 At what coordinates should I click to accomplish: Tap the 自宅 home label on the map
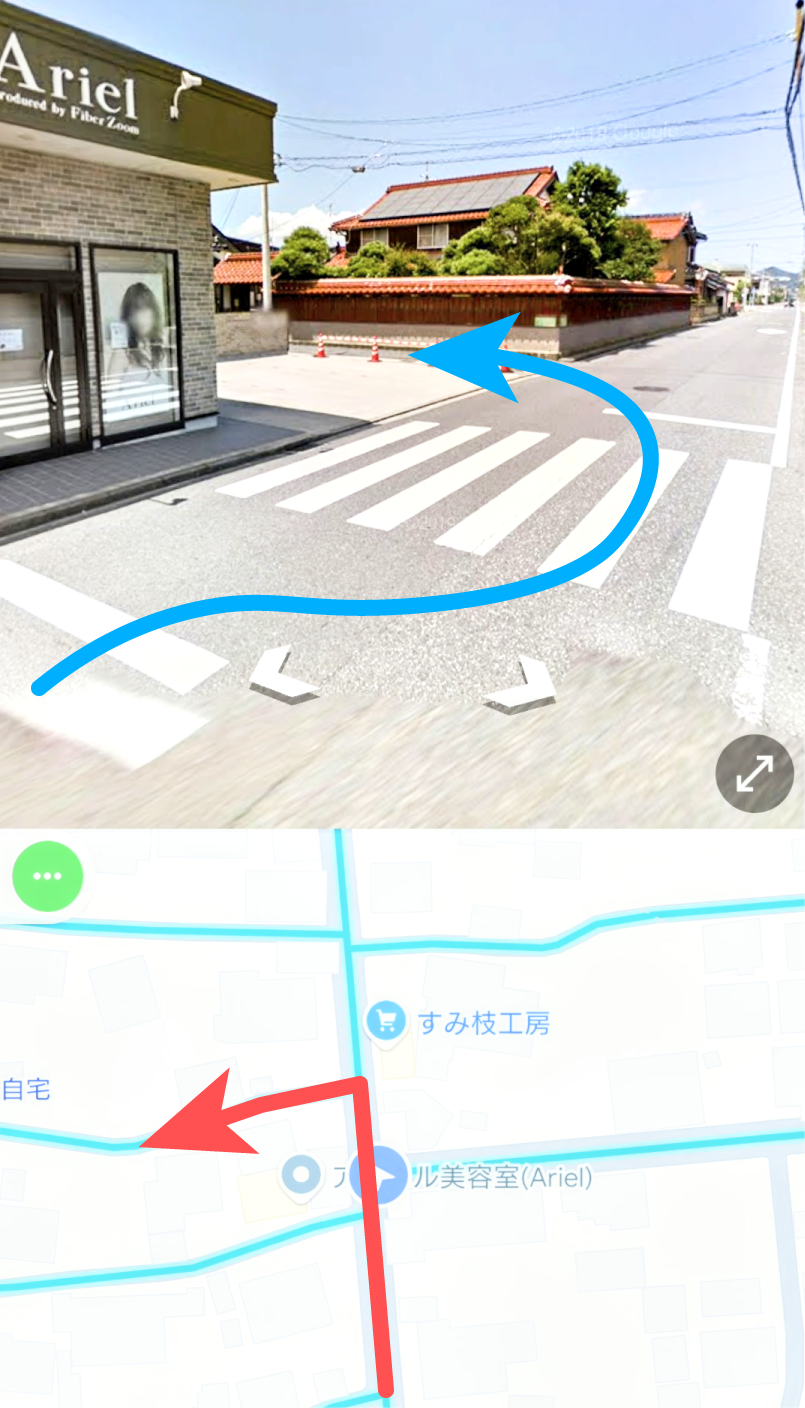pos(25,1089)
